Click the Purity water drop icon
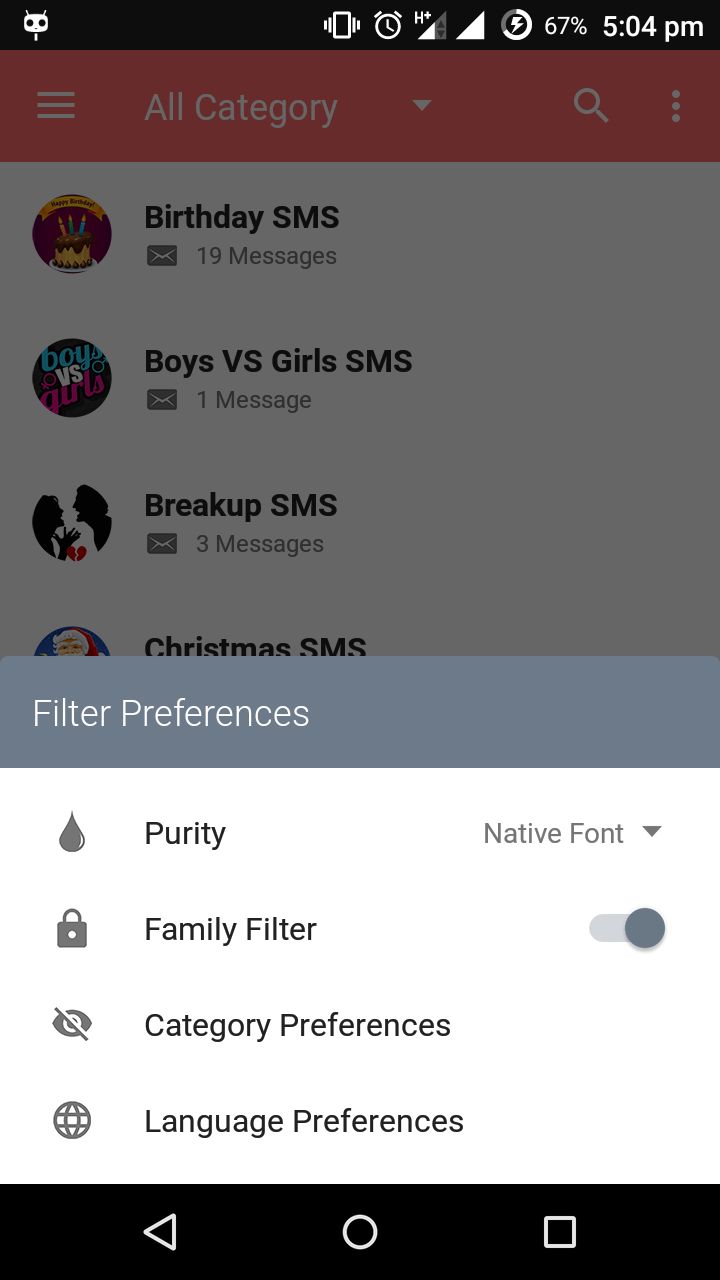This screenshot has width=720, height=1280. 71,831
